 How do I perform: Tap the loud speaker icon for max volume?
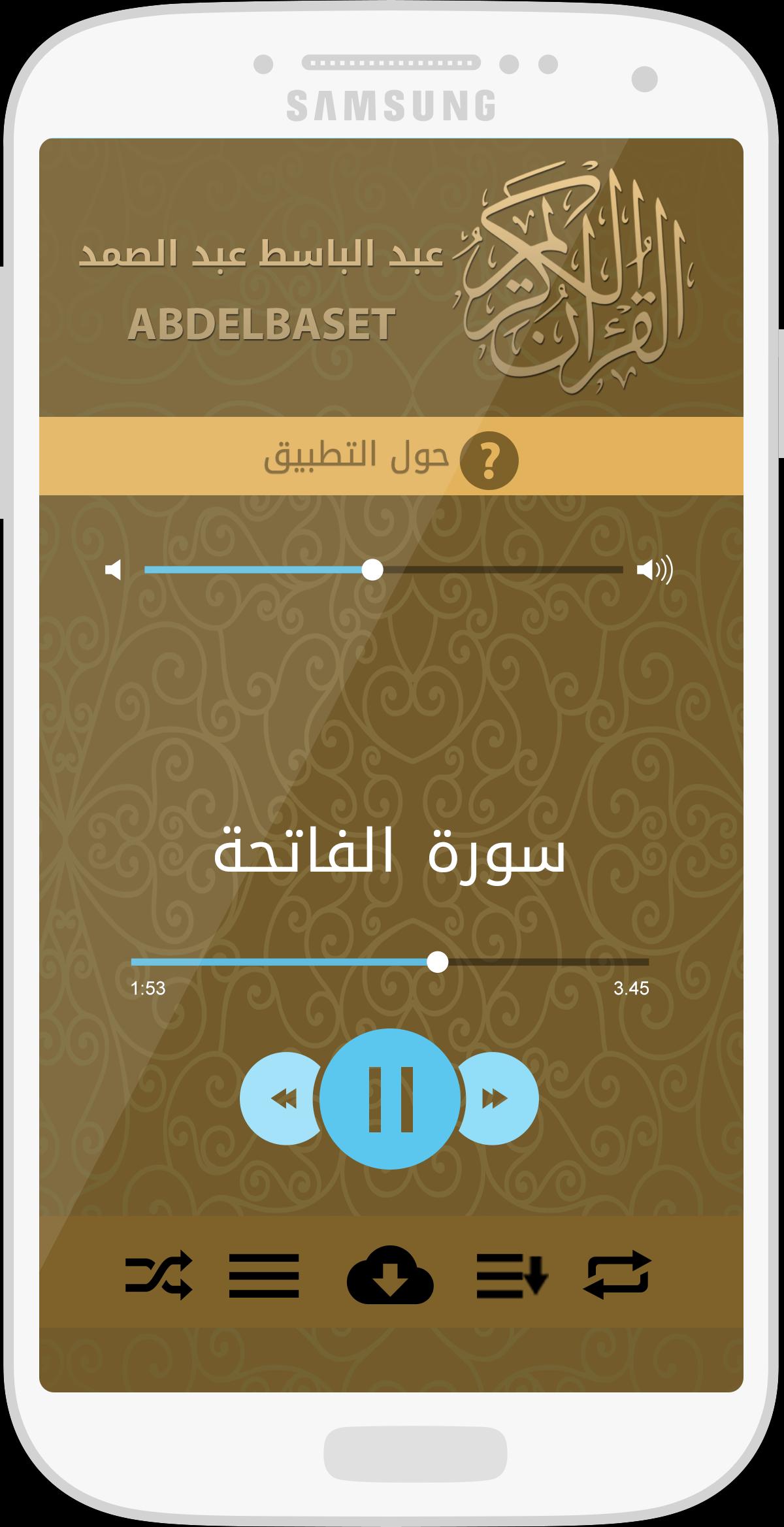pos(655,570)
